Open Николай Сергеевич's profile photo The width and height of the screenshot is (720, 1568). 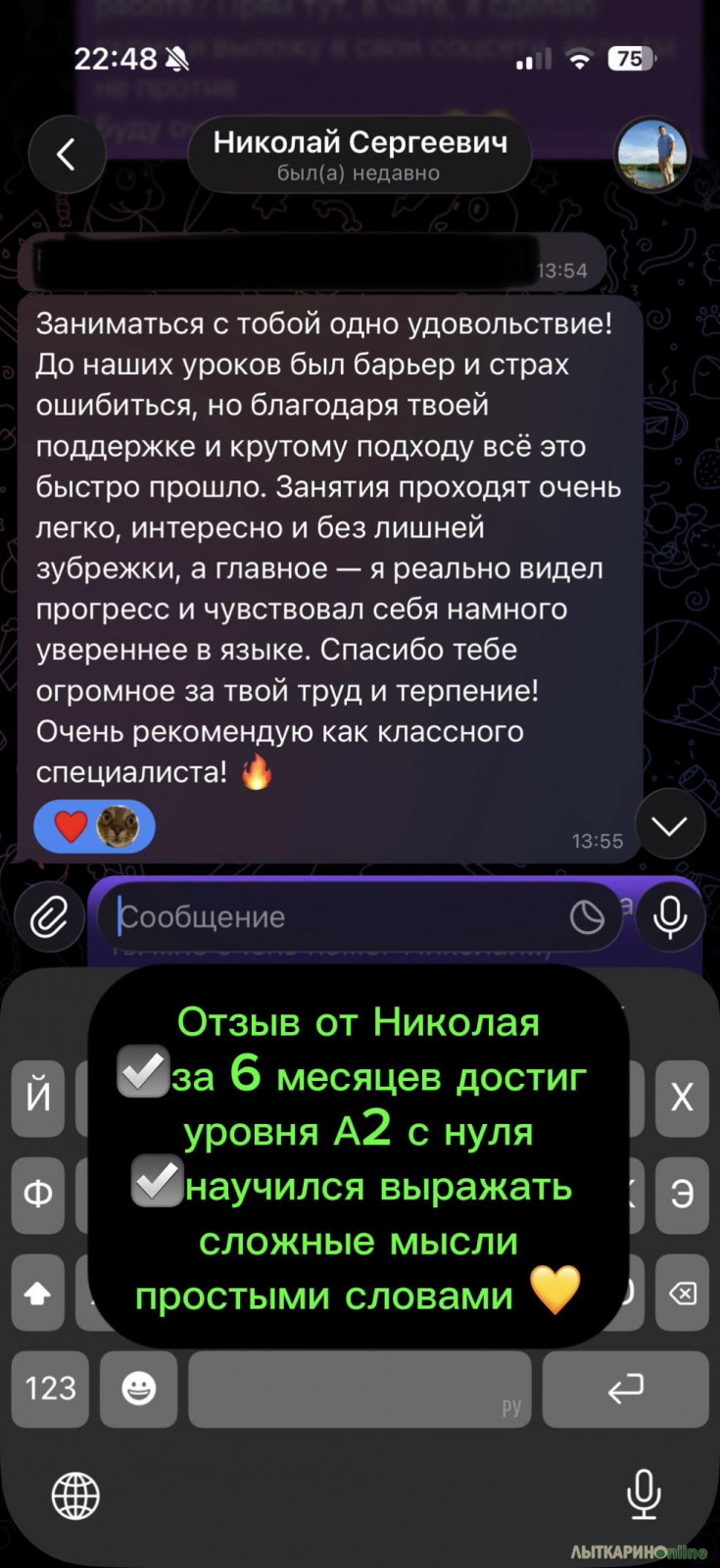coord(652,155)
